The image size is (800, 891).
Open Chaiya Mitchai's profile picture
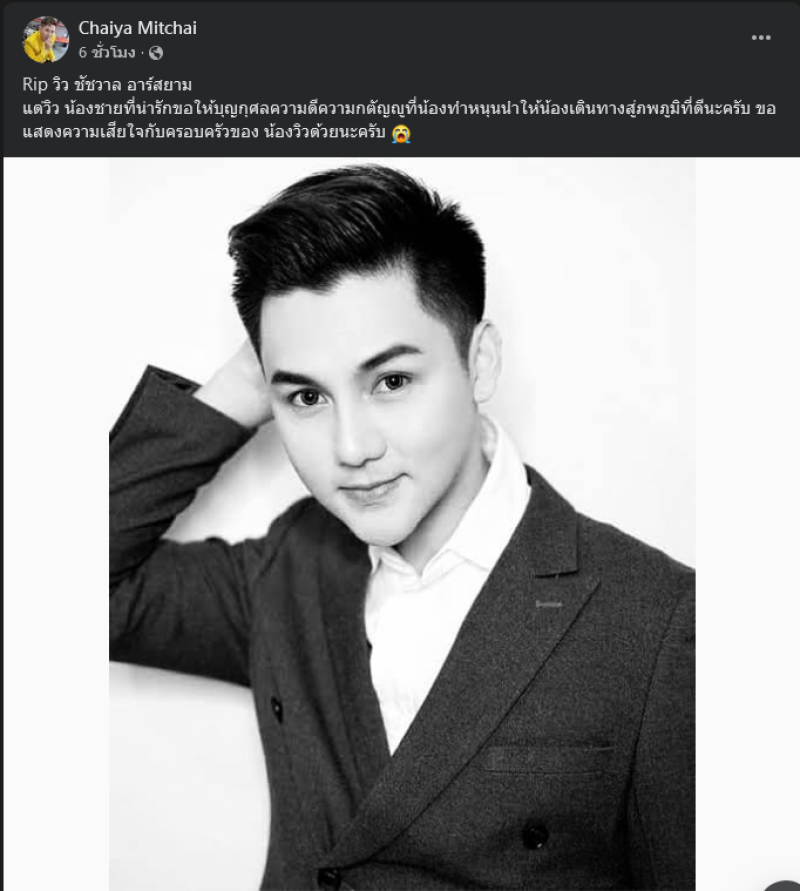point(44,39)
